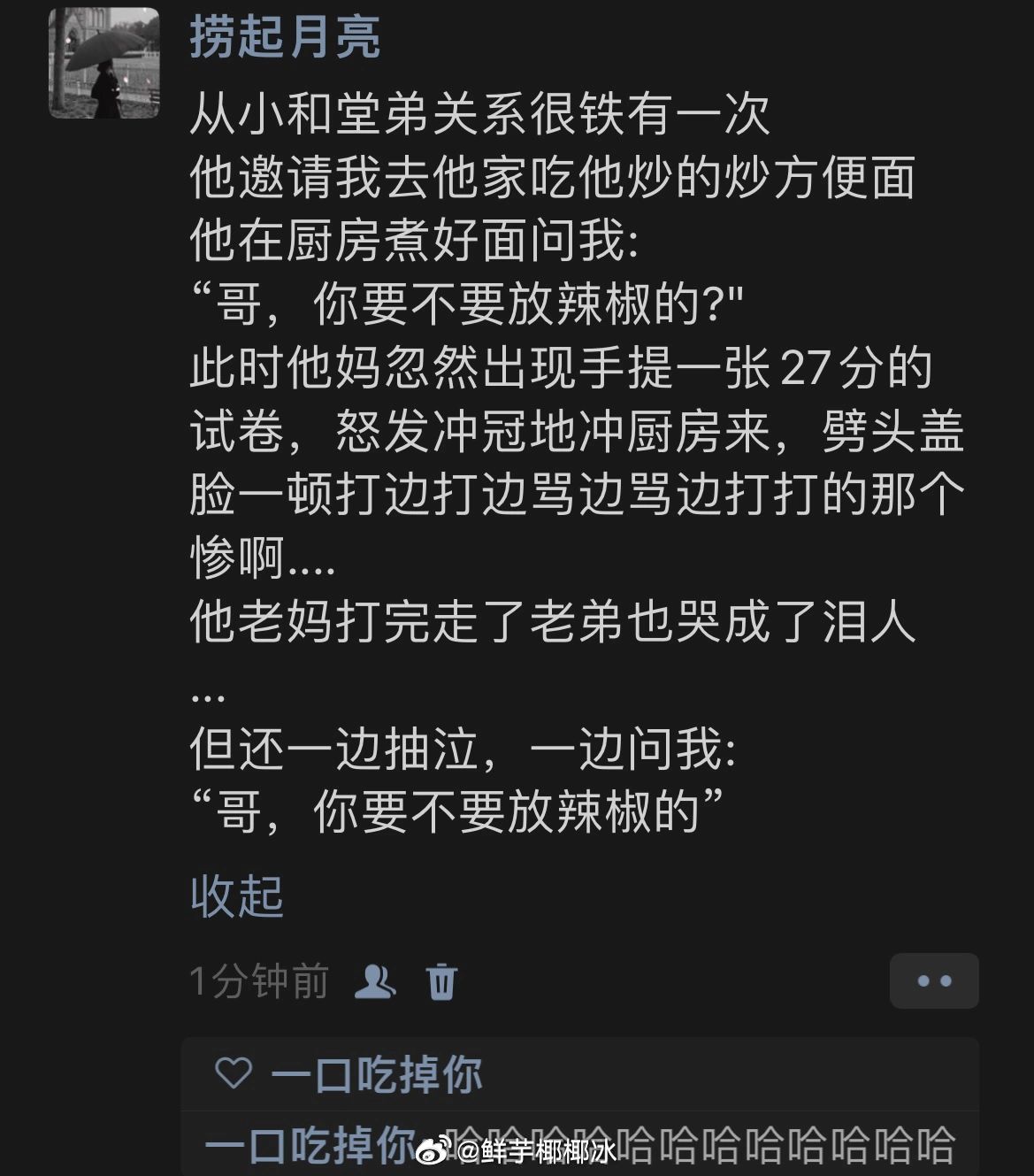Delete this post via trash icon

click(x=441, y=981)
